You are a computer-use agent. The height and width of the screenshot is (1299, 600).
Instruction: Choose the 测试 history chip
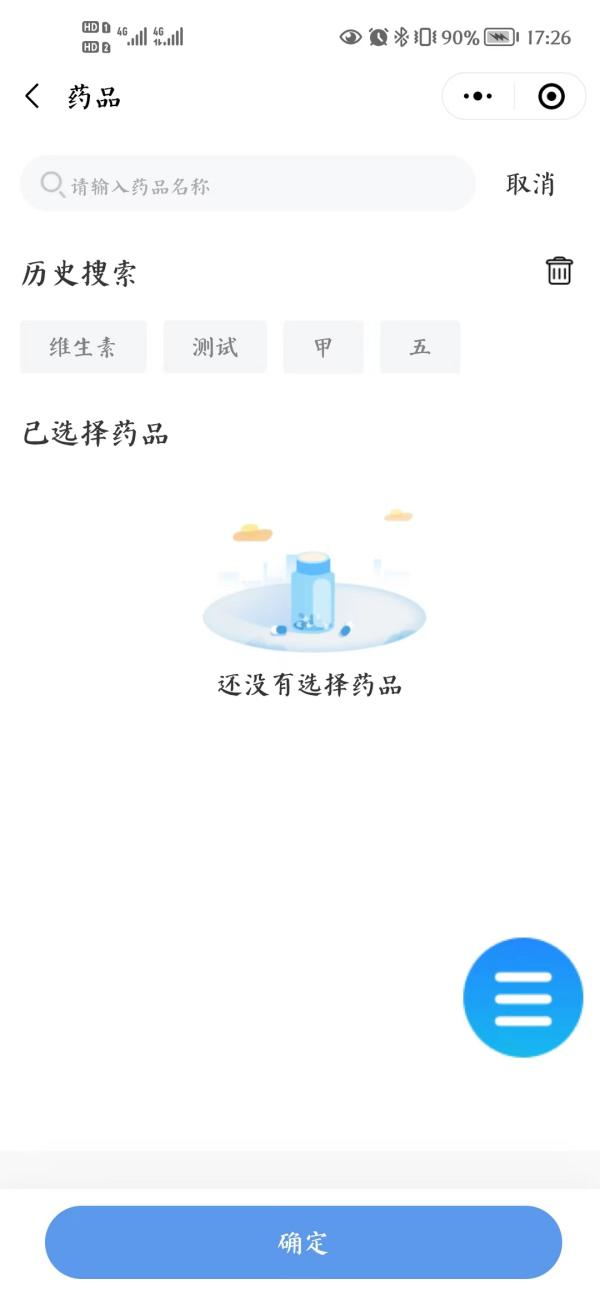click(x=215, y=347)
